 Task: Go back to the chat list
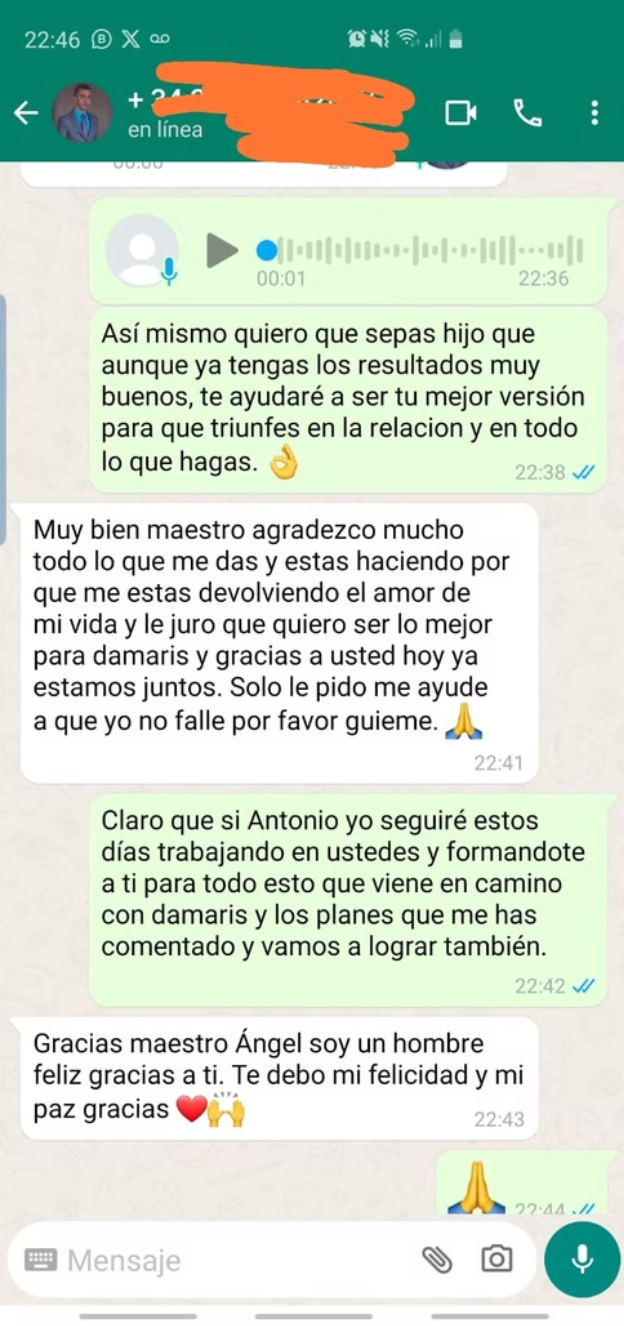(x=26, y=113)
